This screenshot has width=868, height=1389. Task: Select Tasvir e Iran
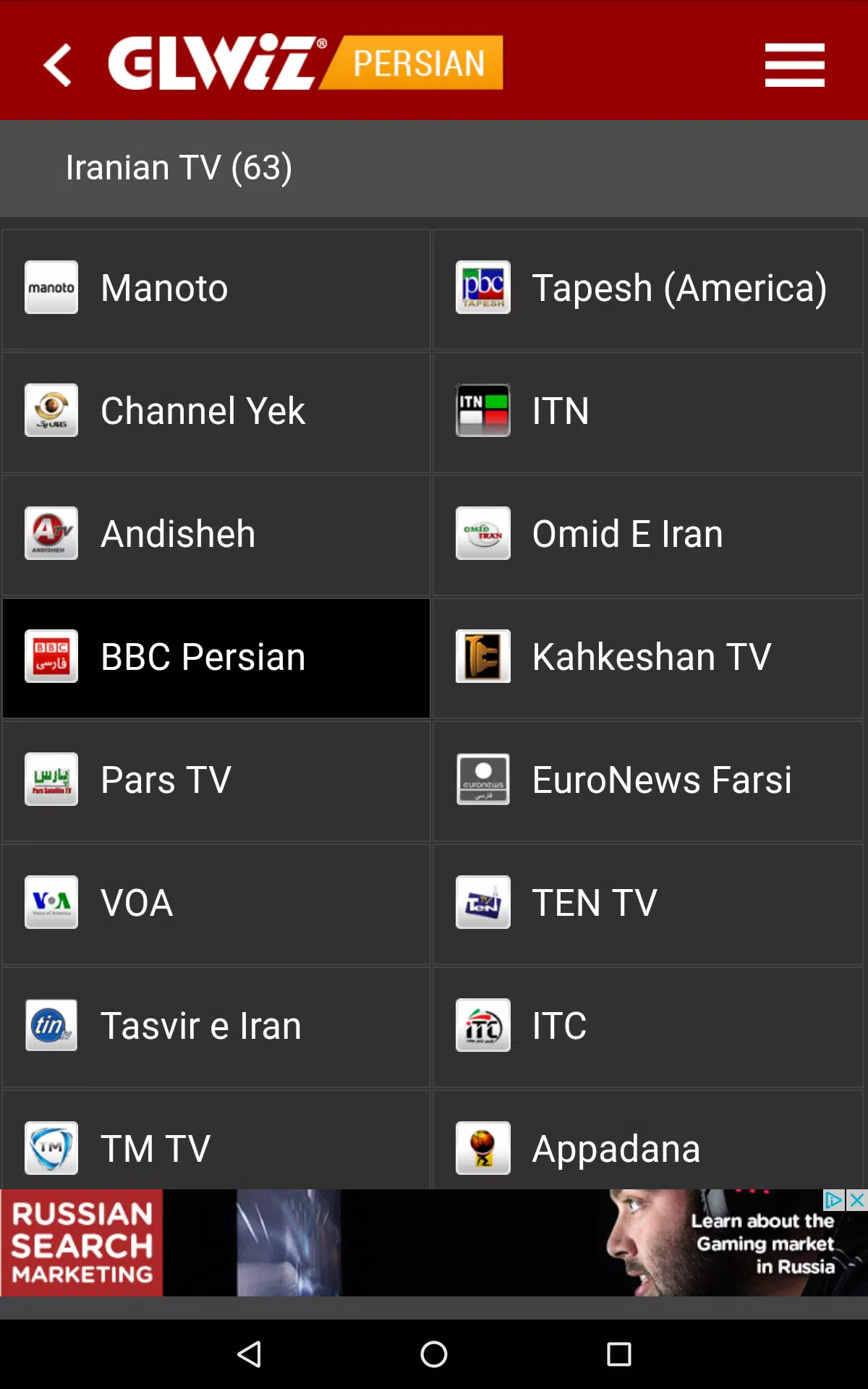coord(216,1027)
